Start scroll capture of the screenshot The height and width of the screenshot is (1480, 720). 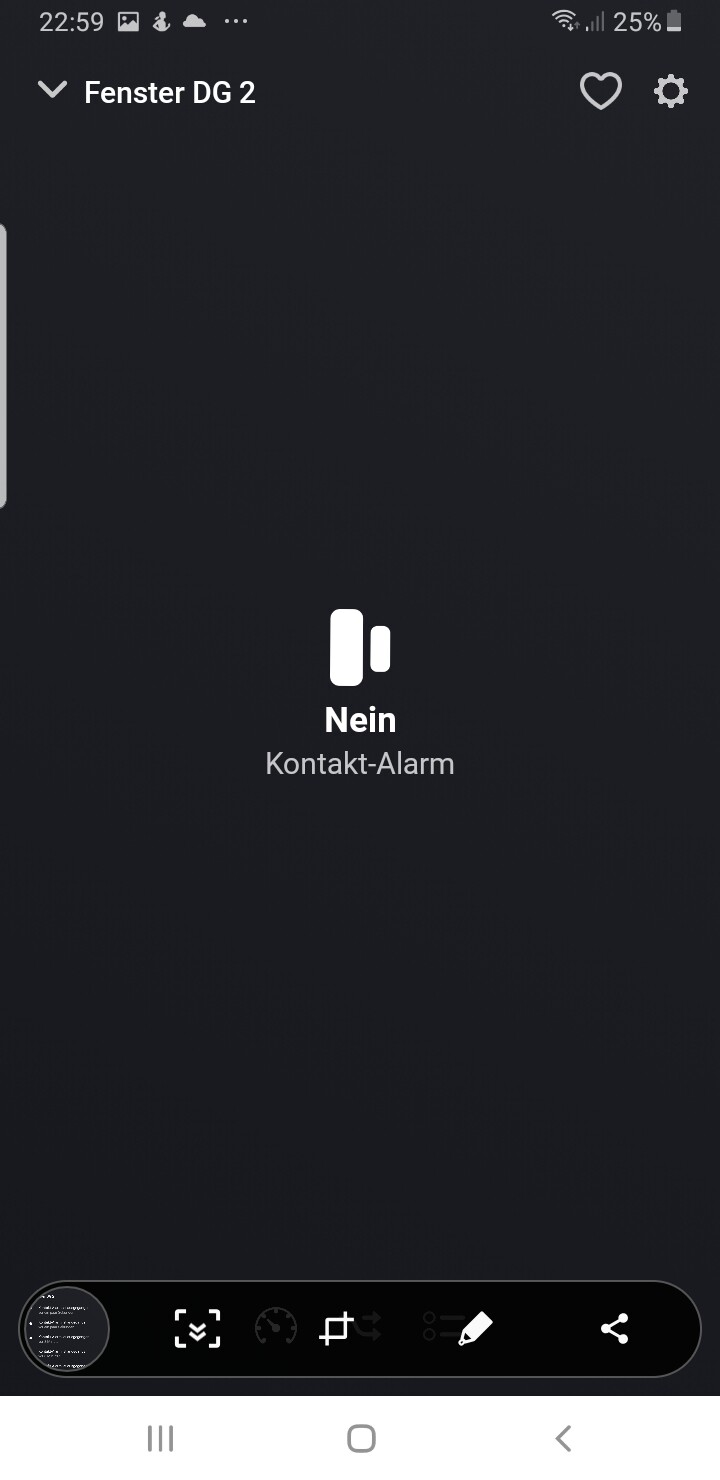[197, 1329]
